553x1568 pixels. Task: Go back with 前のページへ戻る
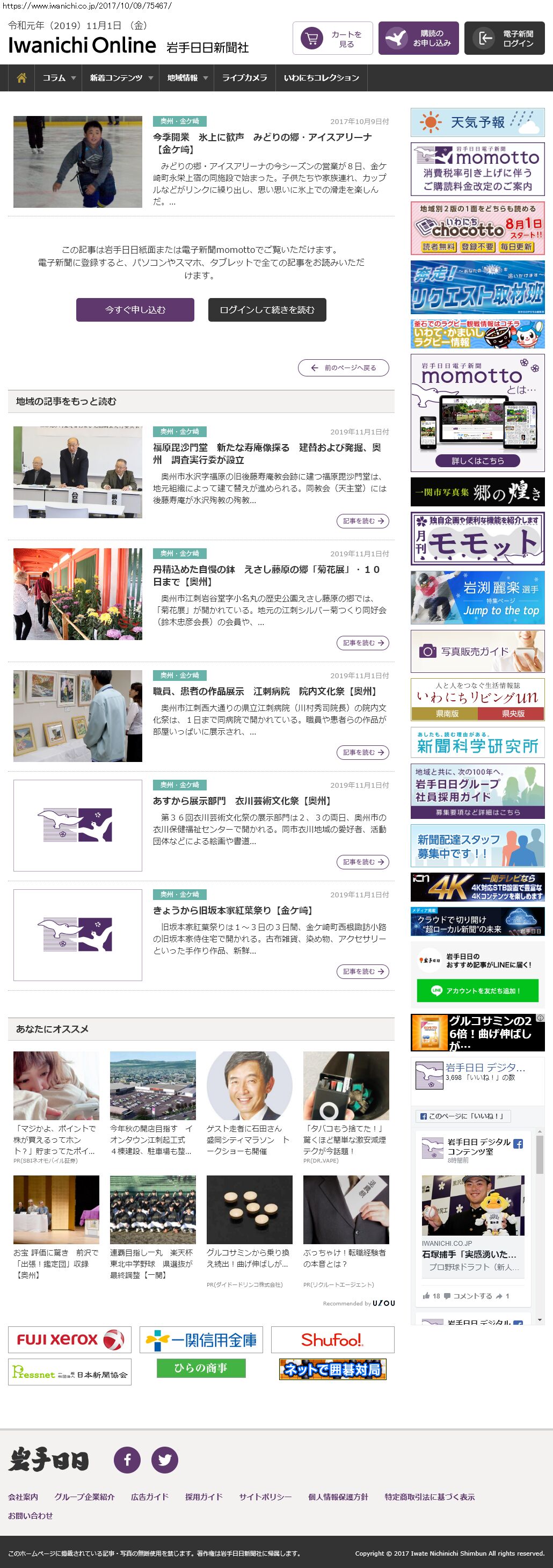tap(343, 368)
